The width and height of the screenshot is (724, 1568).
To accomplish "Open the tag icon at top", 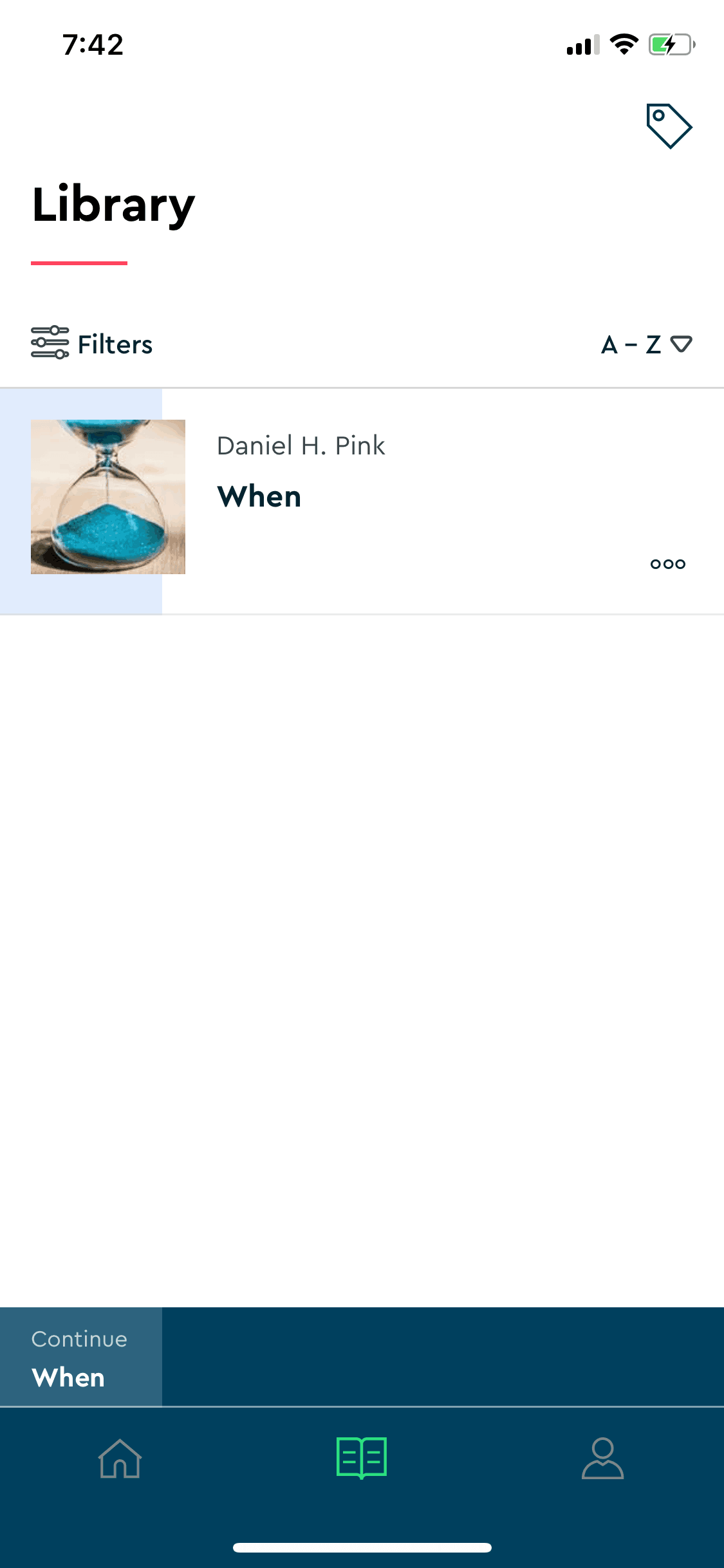I will click(x=669, y=126).
